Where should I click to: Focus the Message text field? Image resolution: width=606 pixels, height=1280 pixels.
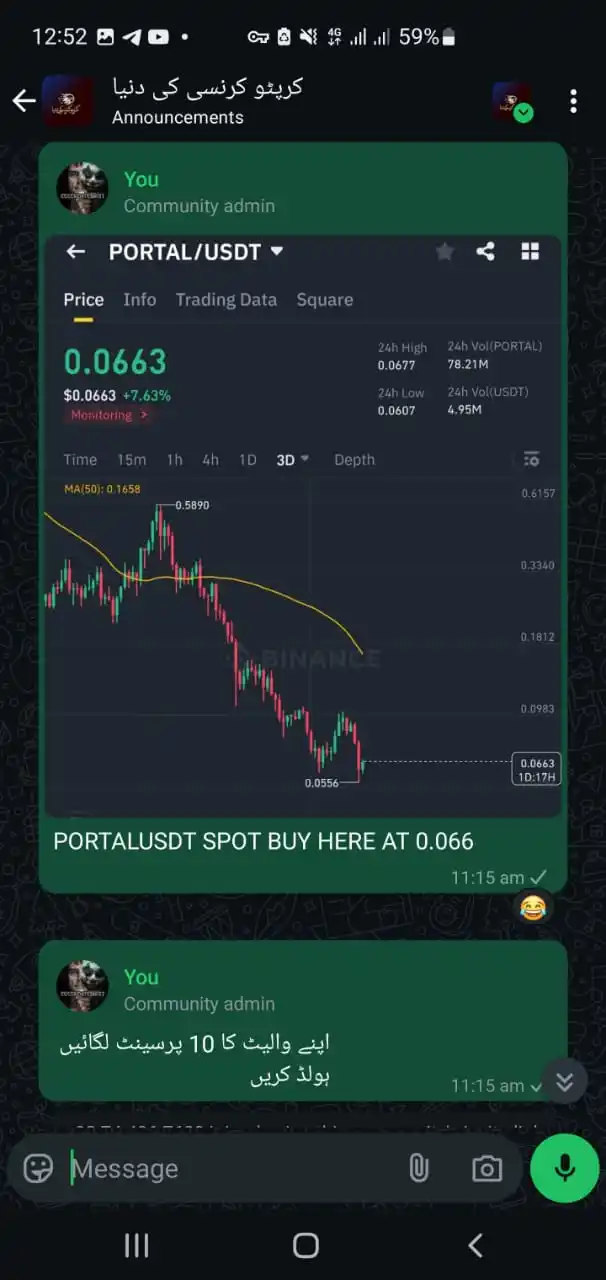pos(230,1168)
